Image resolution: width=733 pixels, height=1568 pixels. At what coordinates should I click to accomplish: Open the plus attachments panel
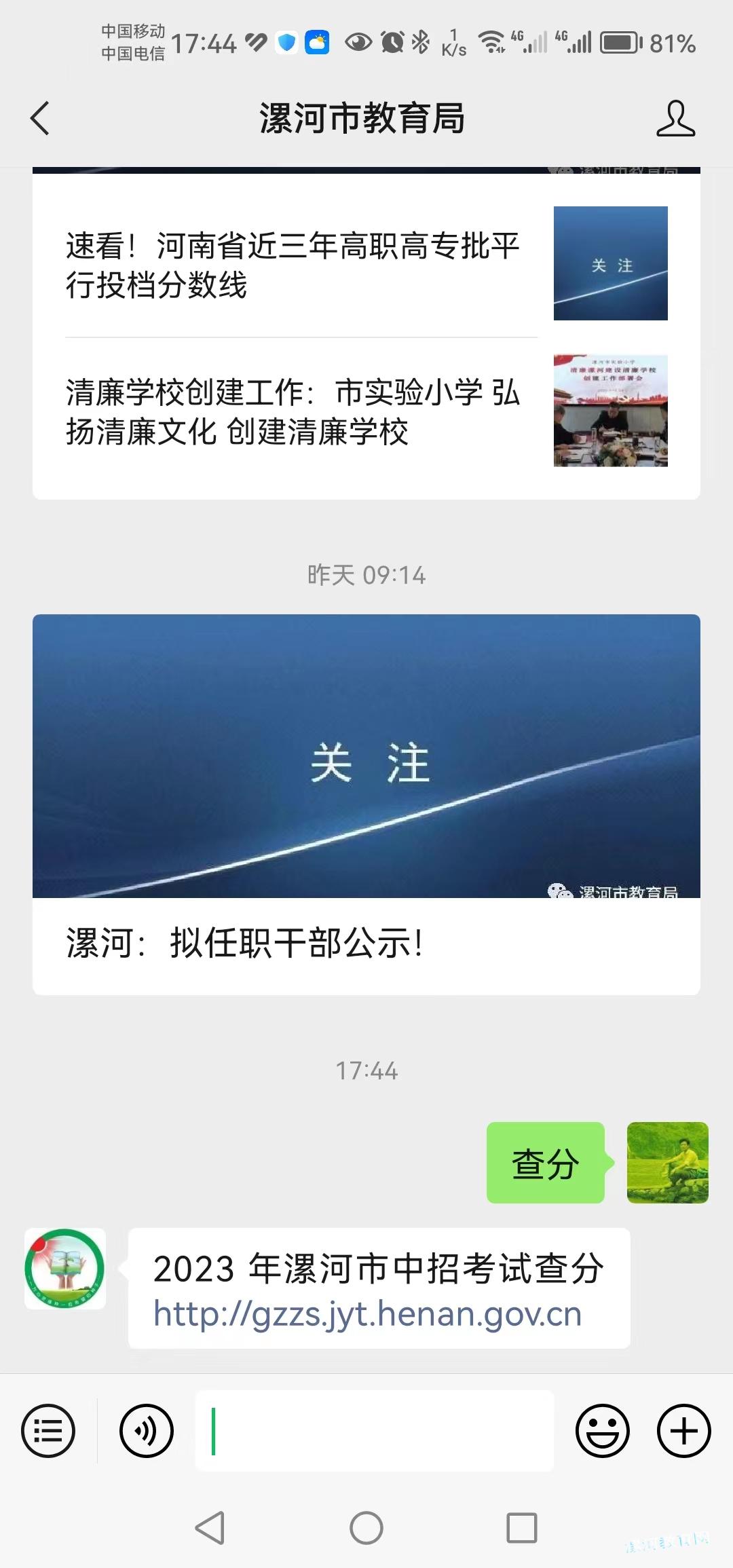(x=683, y=1430)
